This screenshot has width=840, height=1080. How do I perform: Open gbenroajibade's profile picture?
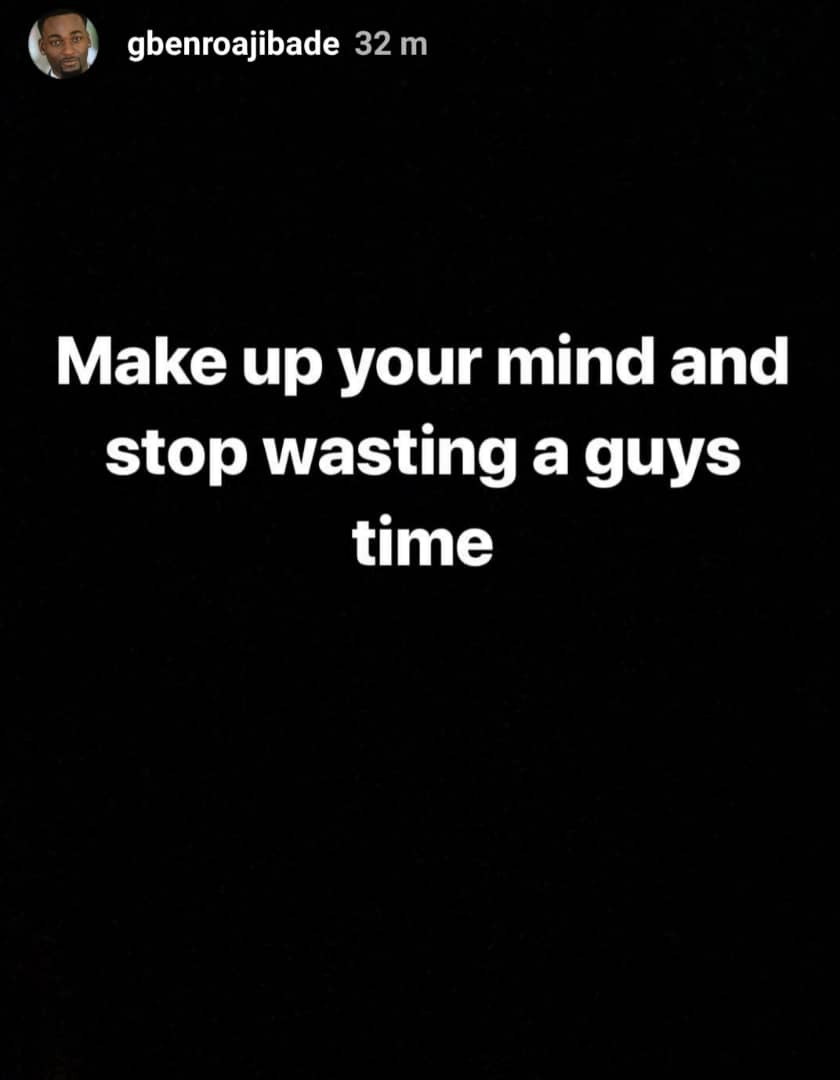(63, 46)
